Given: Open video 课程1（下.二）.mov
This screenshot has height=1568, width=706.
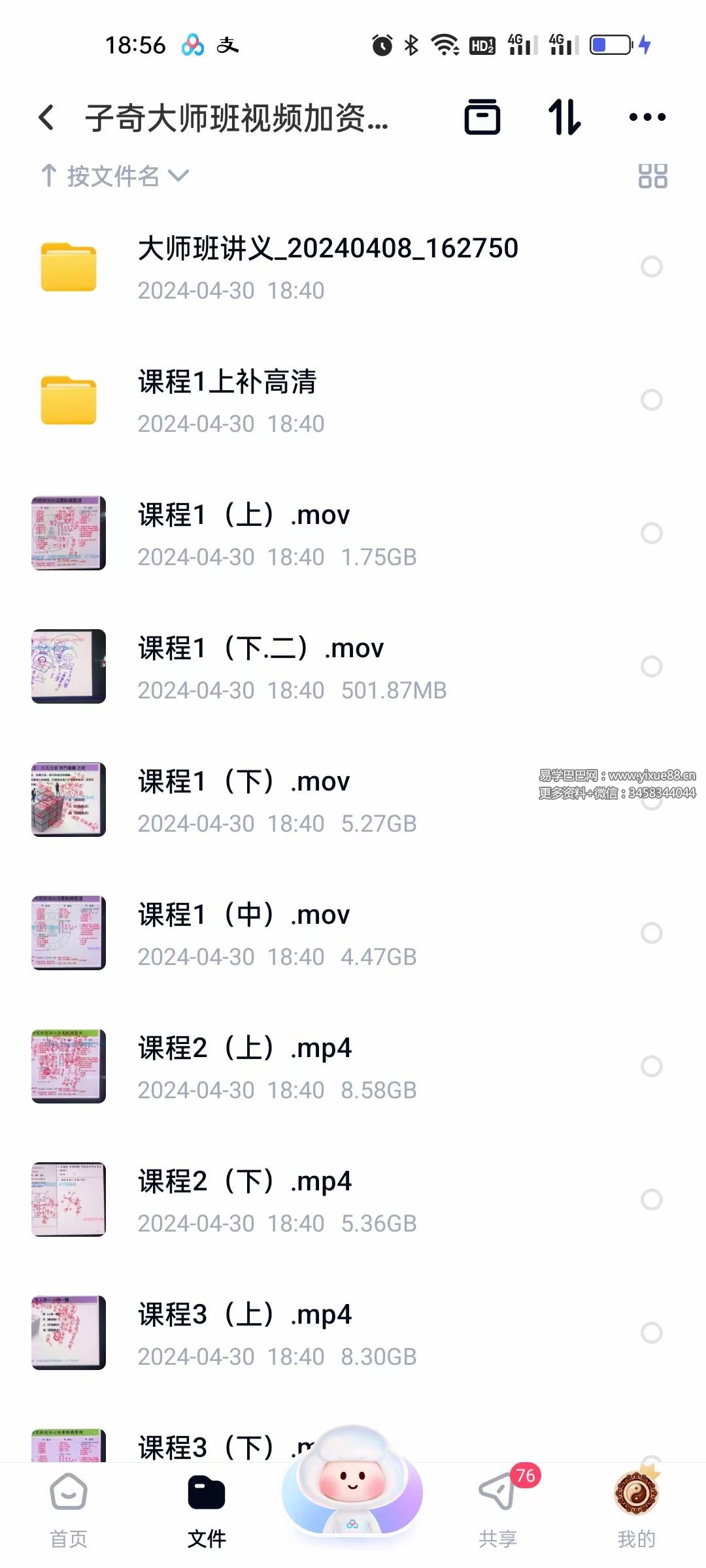Looking at the screenshot, I should pyautogui.click(x=260, y=666).
